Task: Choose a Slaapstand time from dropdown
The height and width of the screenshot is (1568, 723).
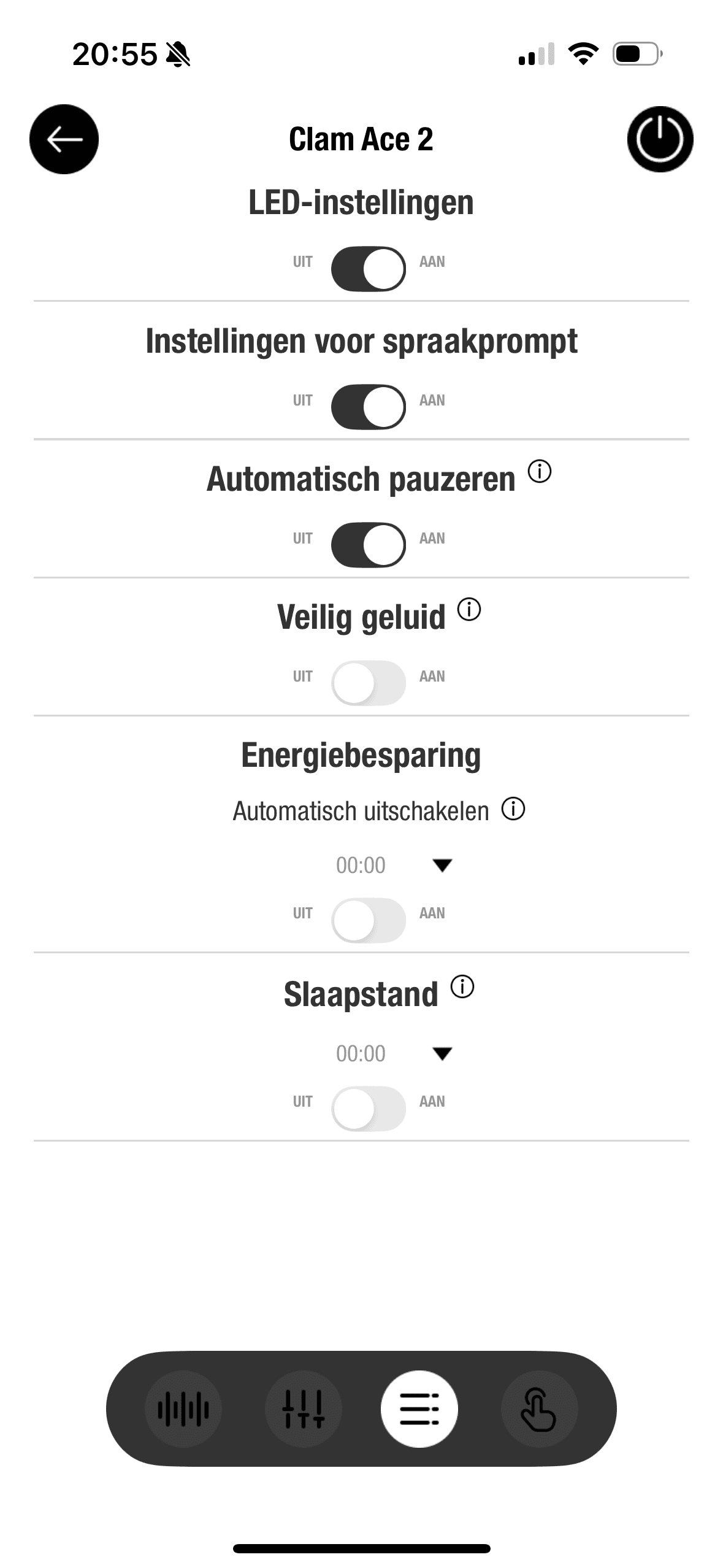Action: (442, 1053)
